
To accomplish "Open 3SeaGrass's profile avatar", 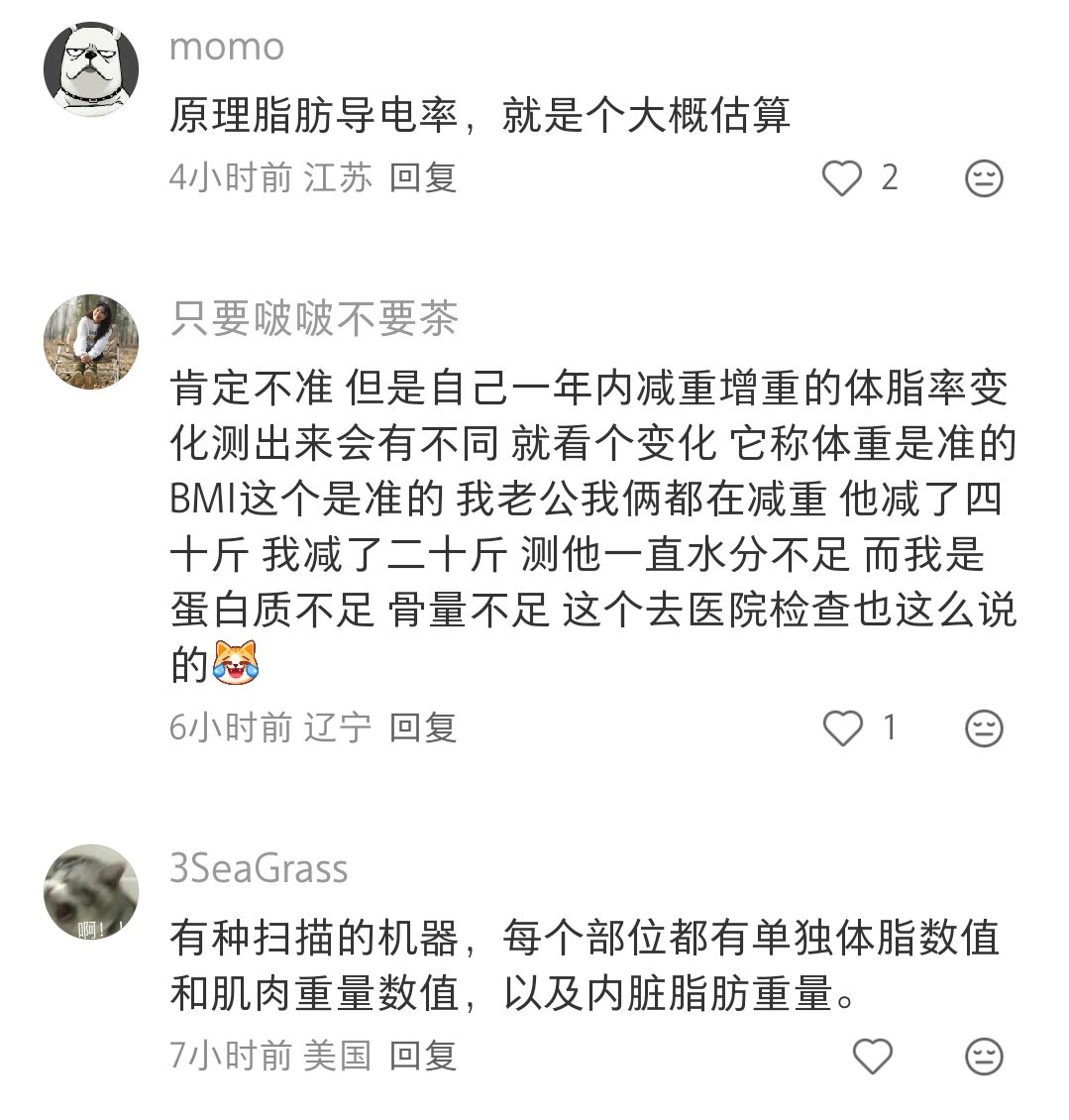I will [x=91, y=893].
